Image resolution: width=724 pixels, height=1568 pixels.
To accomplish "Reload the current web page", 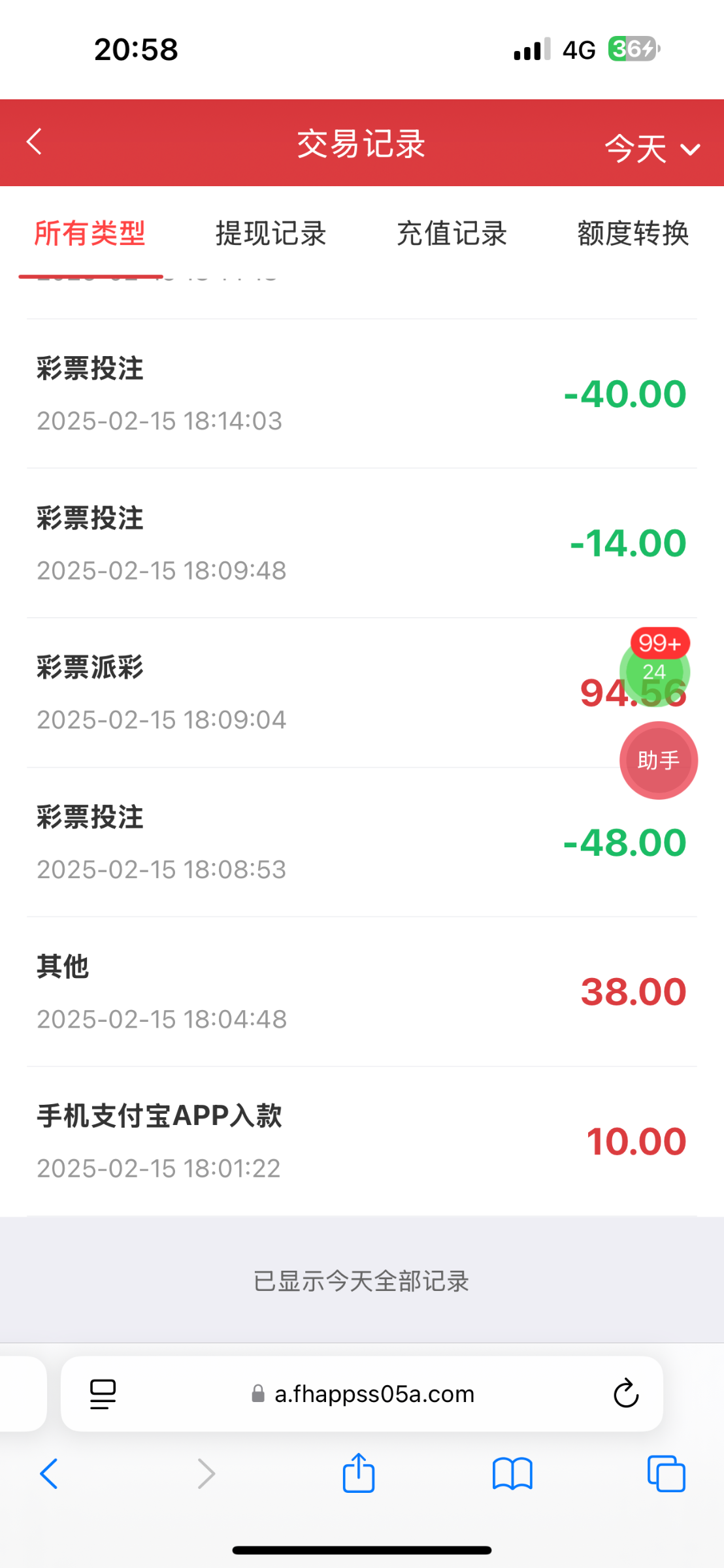I will pyautogui.click(x=625, y=1394).
